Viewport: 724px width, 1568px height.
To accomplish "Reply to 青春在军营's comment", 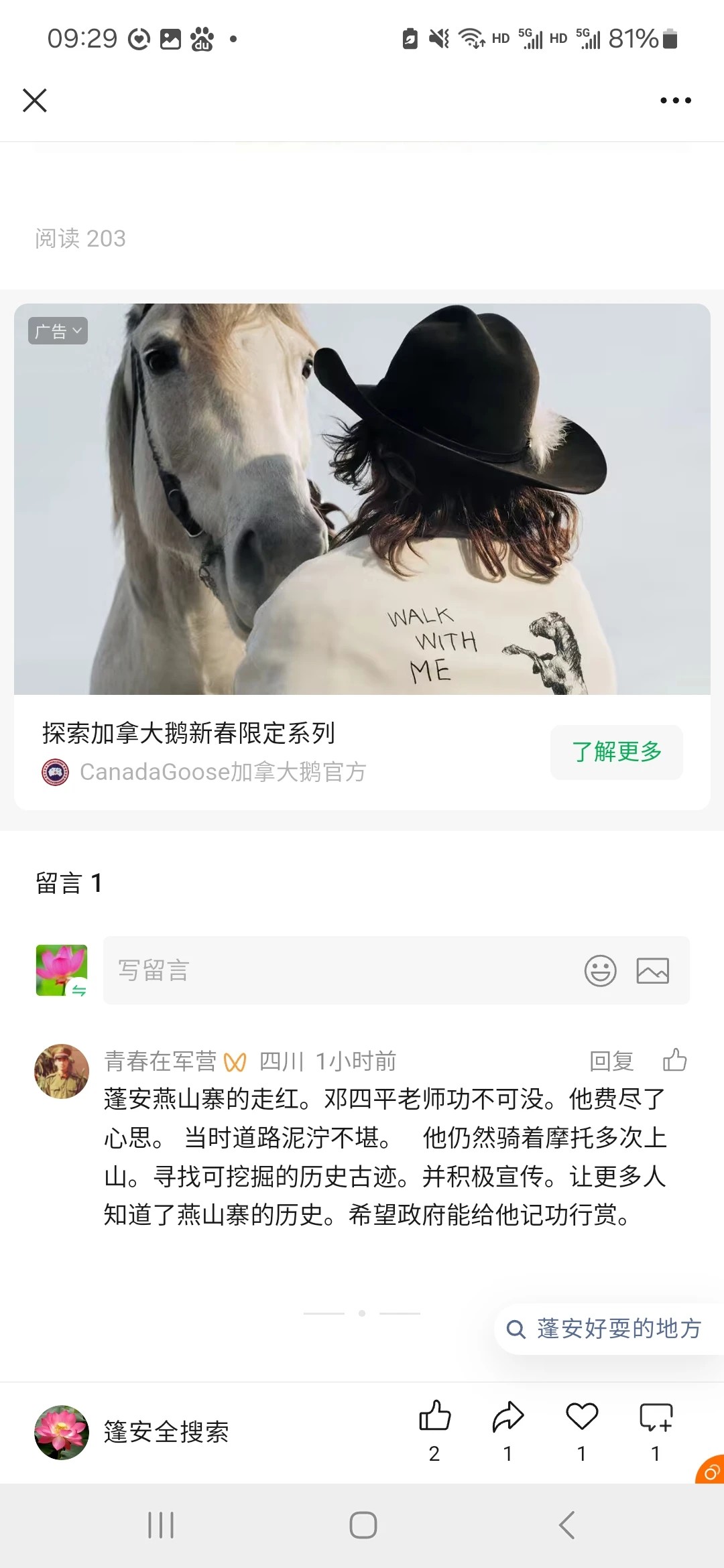I will [611, 1061].
